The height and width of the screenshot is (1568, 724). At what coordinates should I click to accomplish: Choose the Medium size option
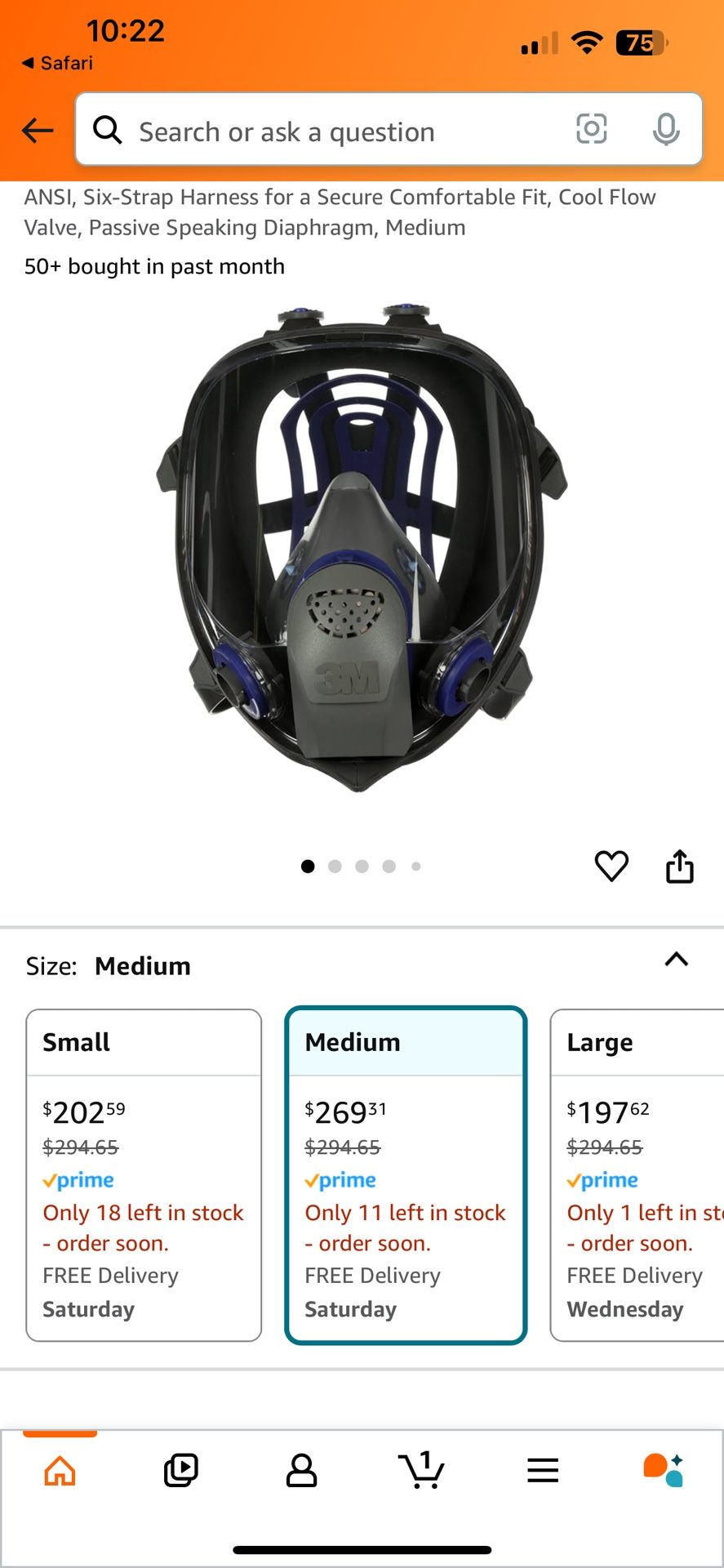406,1174
